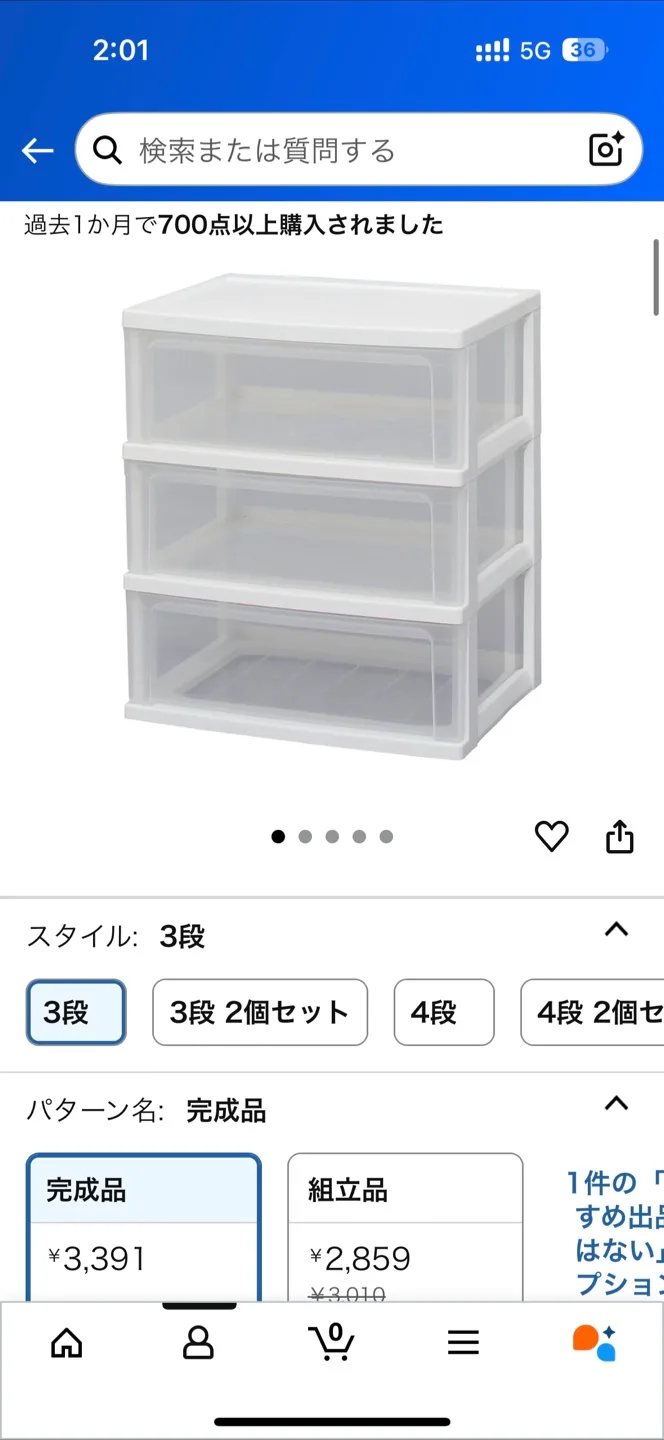This screenshot has height=1440, width=664.
Task: Share this product
Action: click(620, 836)
